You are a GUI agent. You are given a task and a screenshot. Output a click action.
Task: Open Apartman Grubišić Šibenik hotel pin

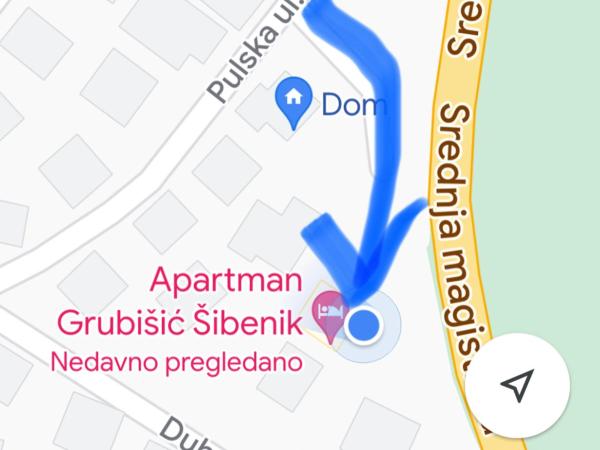(x=328, y=310)
